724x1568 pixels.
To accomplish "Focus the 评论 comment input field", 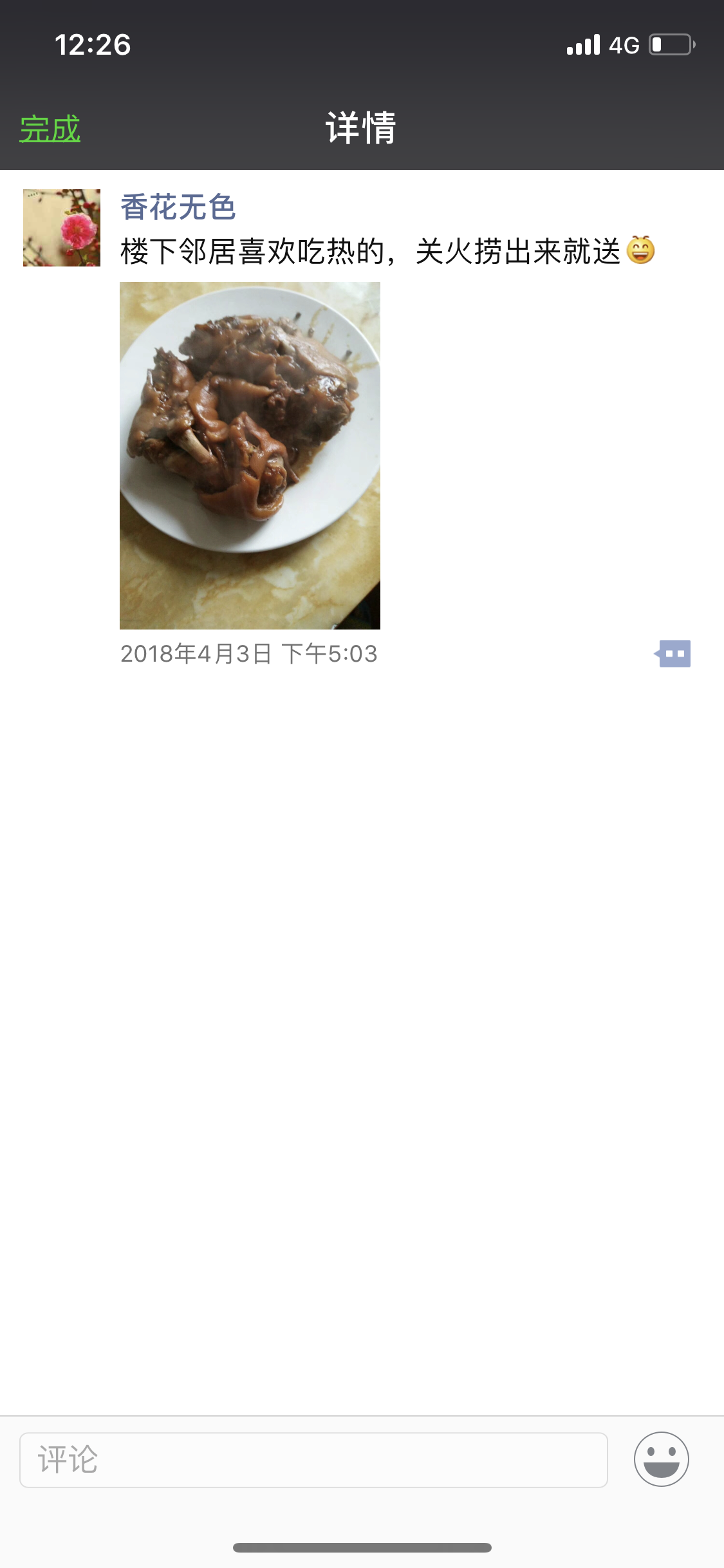I will point(313,1460).
